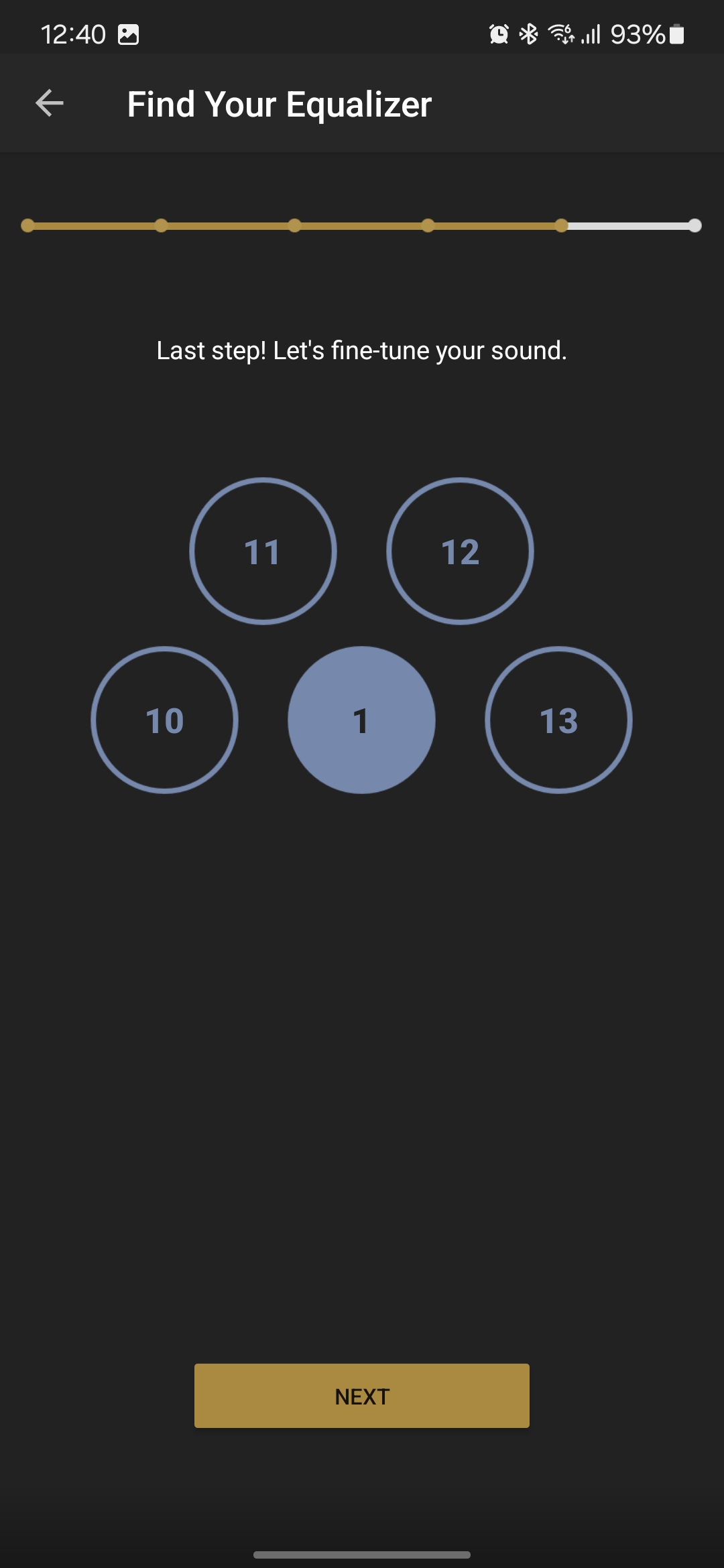The width and height of the screenshot is (724, 1568).
Task: Tap the NEXT button
Action: tap(362, 1396)
